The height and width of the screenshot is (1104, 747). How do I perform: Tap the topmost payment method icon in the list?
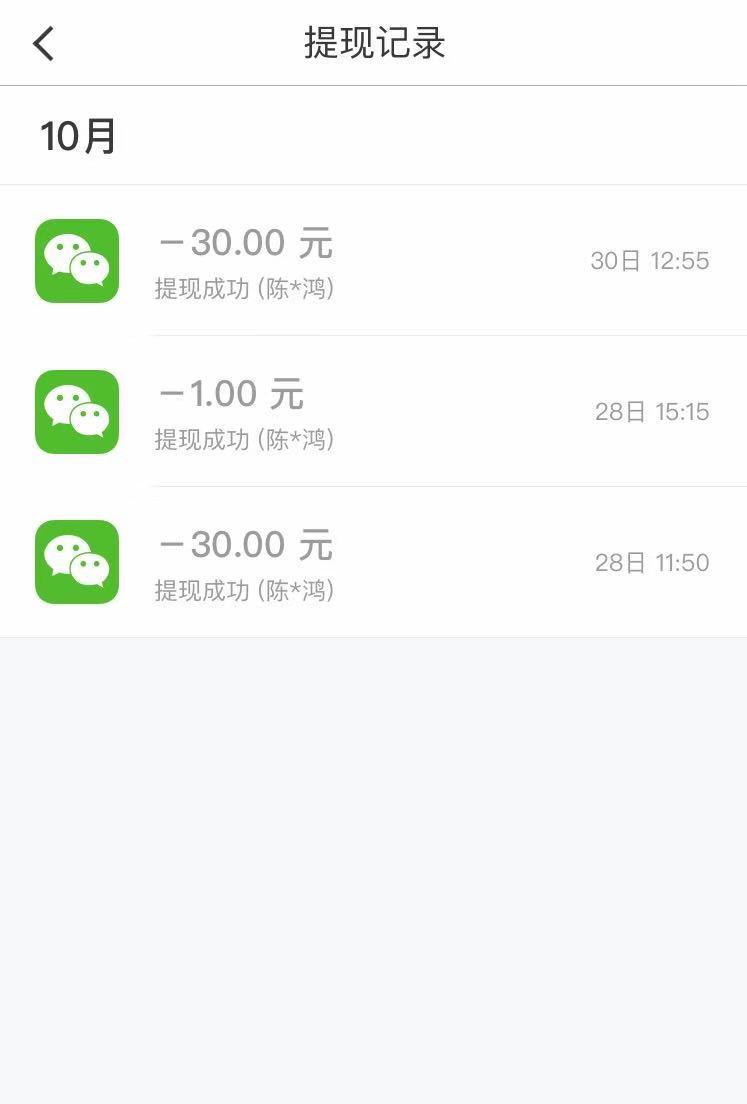(x=76, y=261)
